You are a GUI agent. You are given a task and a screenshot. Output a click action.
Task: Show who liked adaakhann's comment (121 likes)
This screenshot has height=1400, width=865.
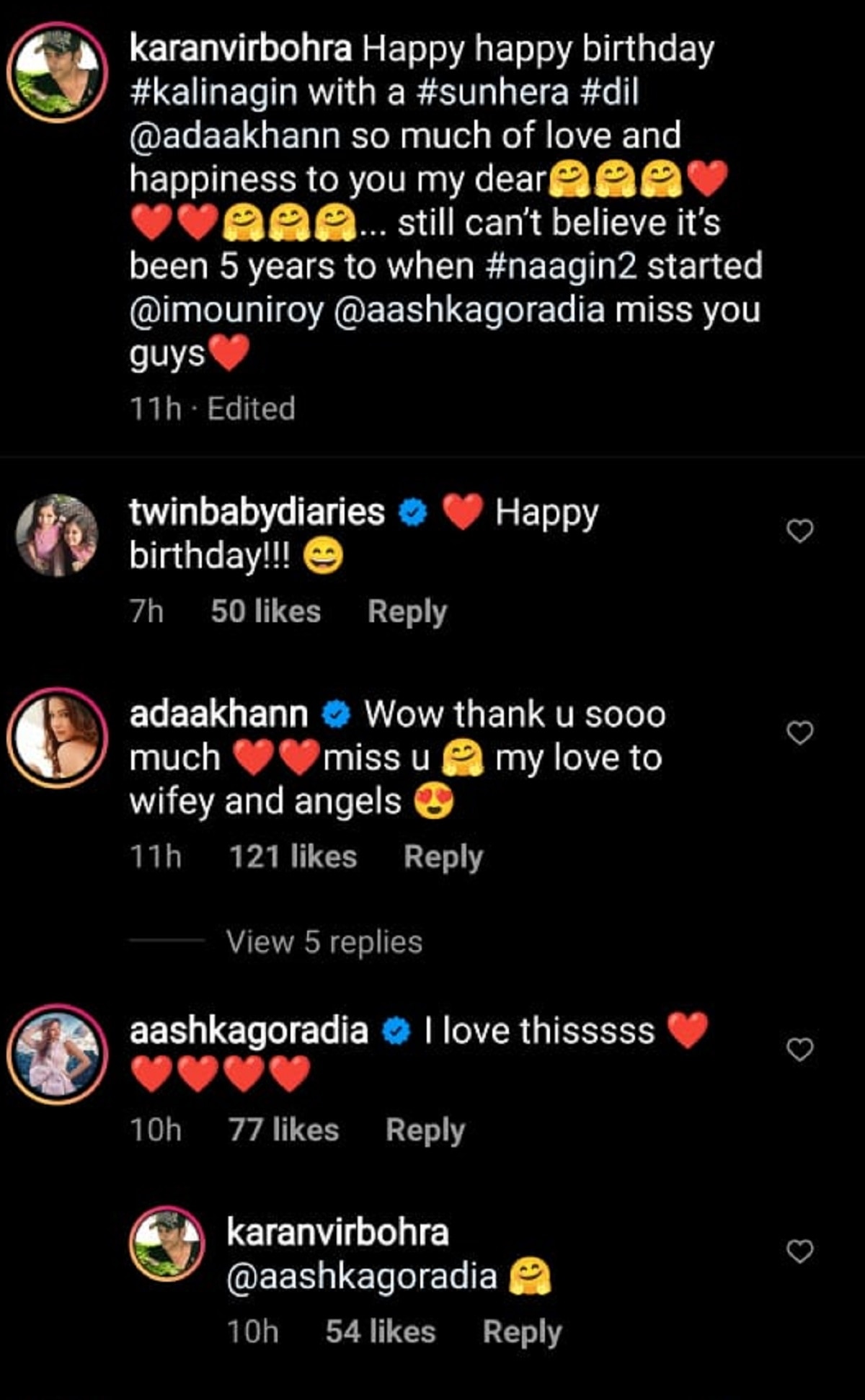click(x=293, y=857)
